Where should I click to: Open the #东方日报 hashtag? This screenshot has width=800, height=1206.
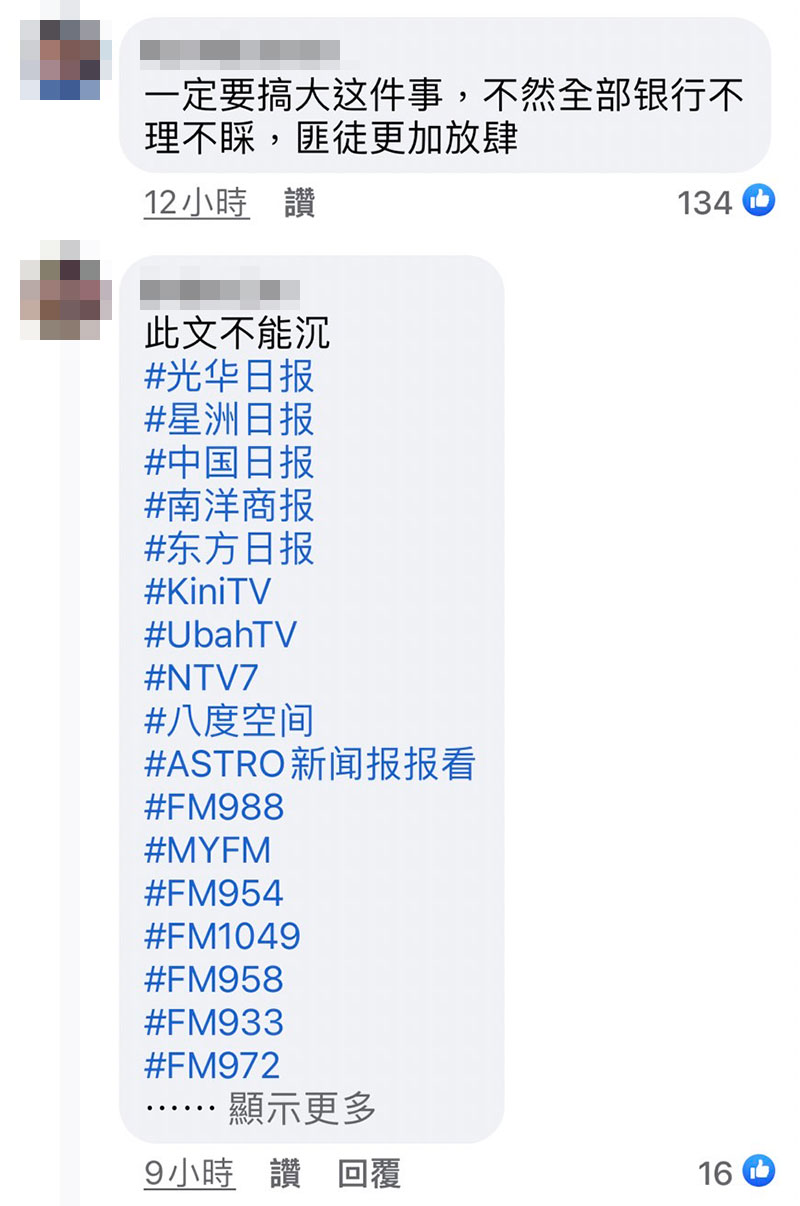coord(229,549)
